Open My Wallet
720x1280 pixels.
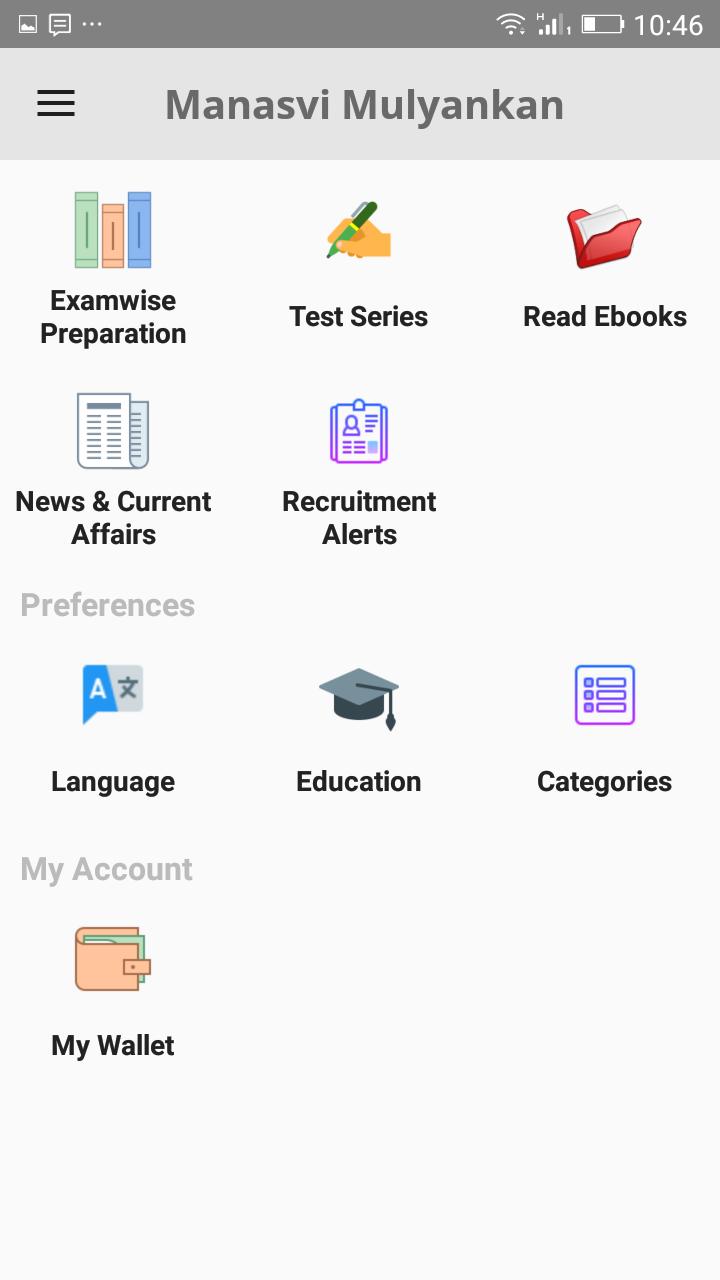coord(113,993)
